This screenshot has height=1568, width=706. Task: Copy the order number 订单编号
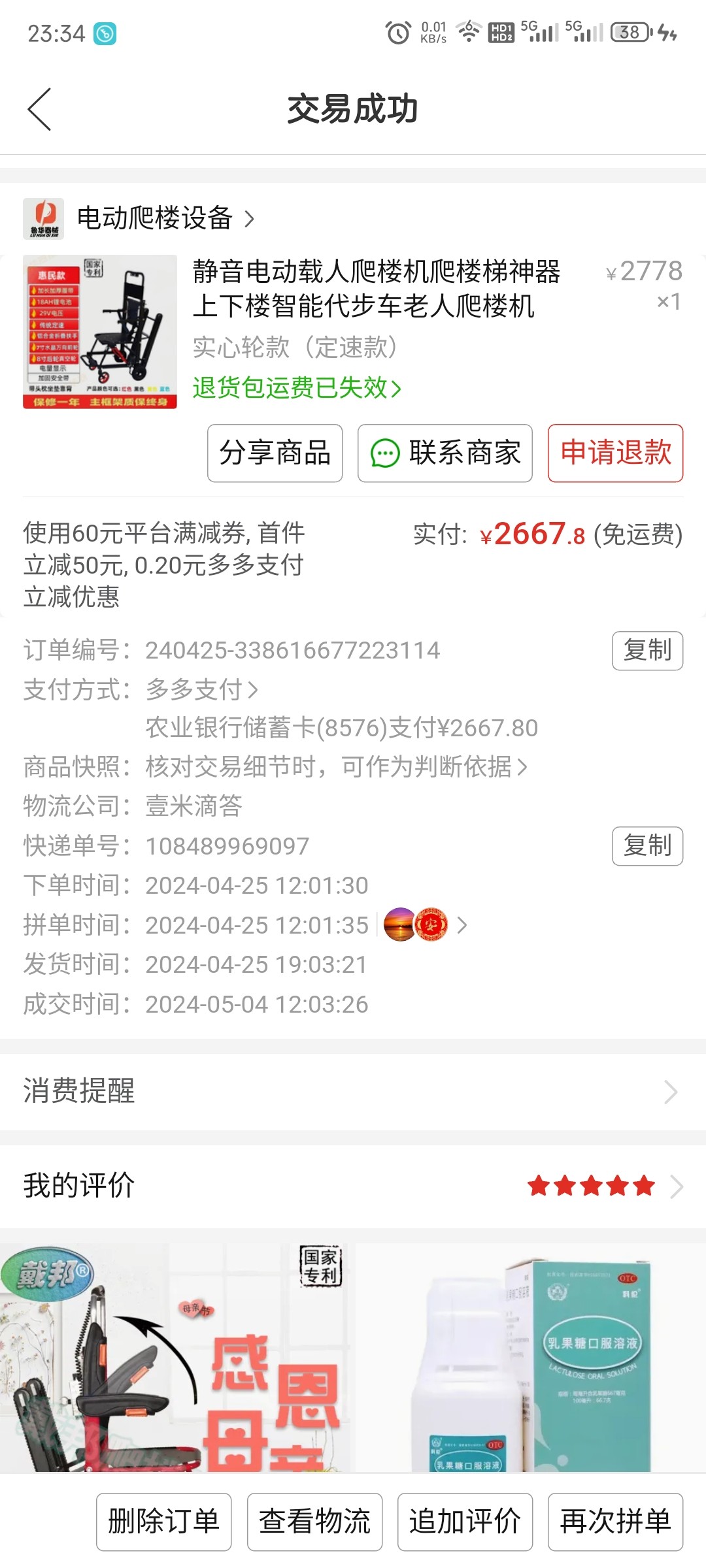pos(647,651)
